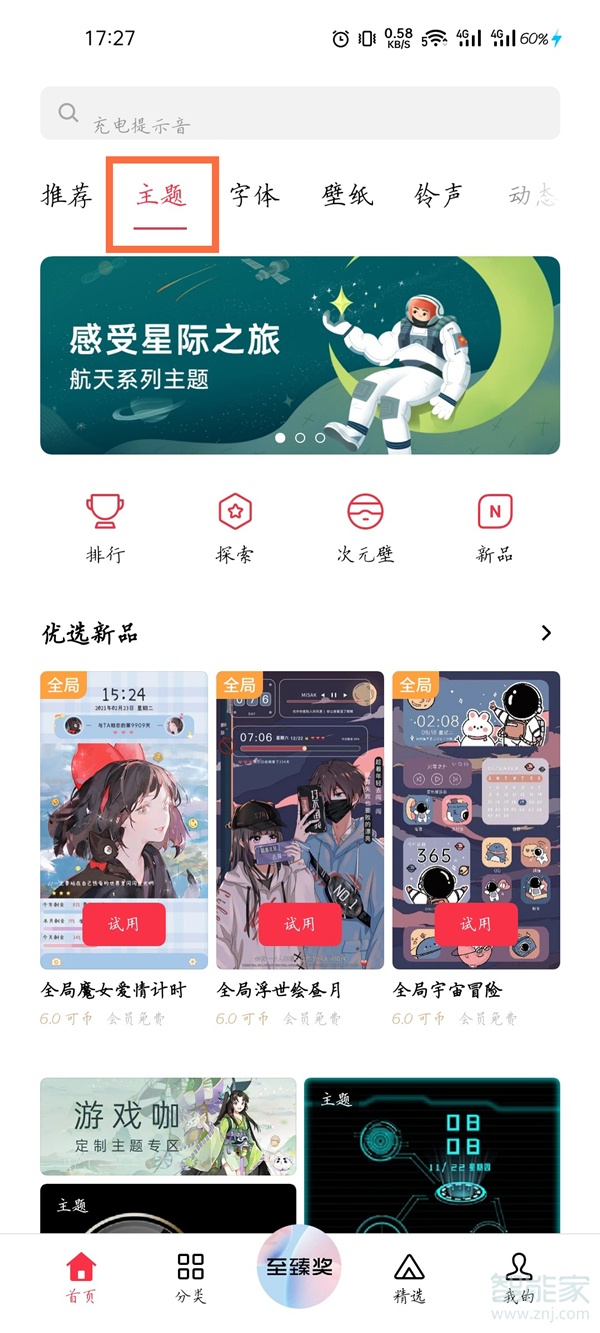Open the 游戏咖 定制主题专区 banner

(168, 1126)
